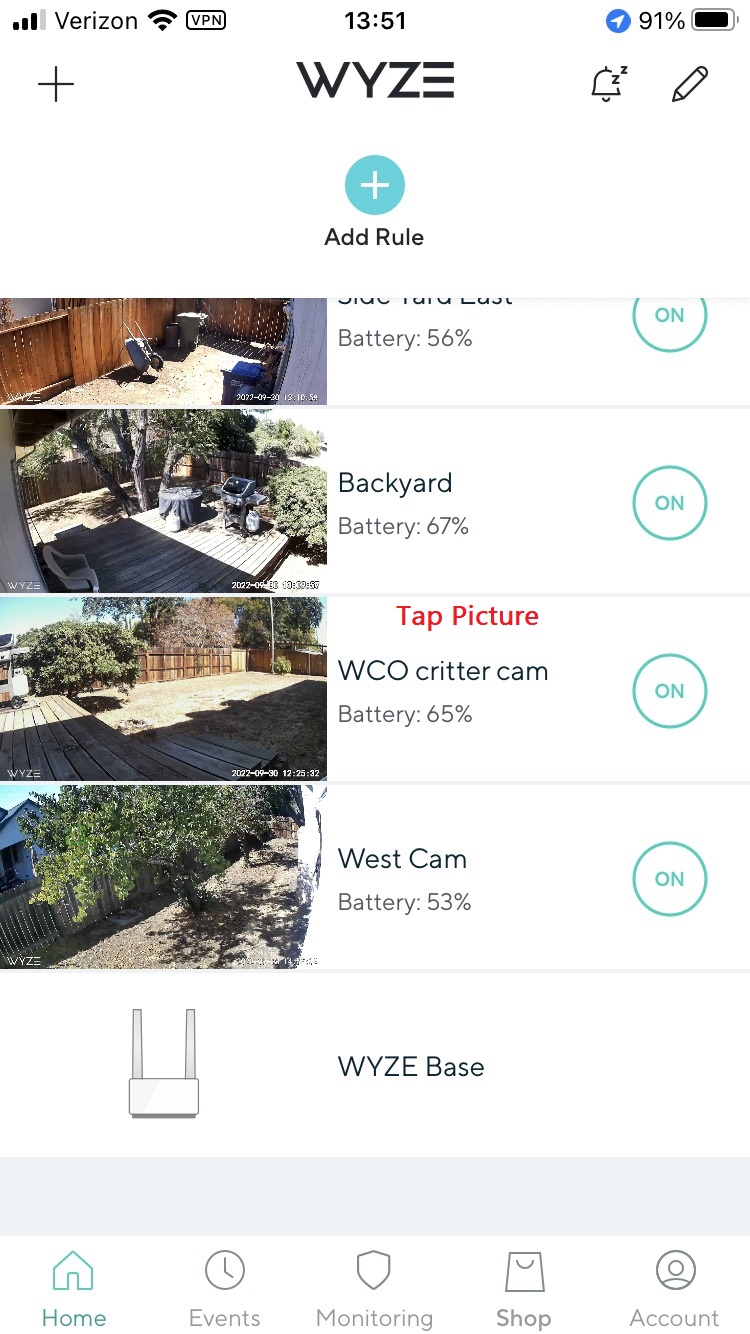Toggle the WCO critter cam power
The image size is (750, 1334).
coord(669,691)
